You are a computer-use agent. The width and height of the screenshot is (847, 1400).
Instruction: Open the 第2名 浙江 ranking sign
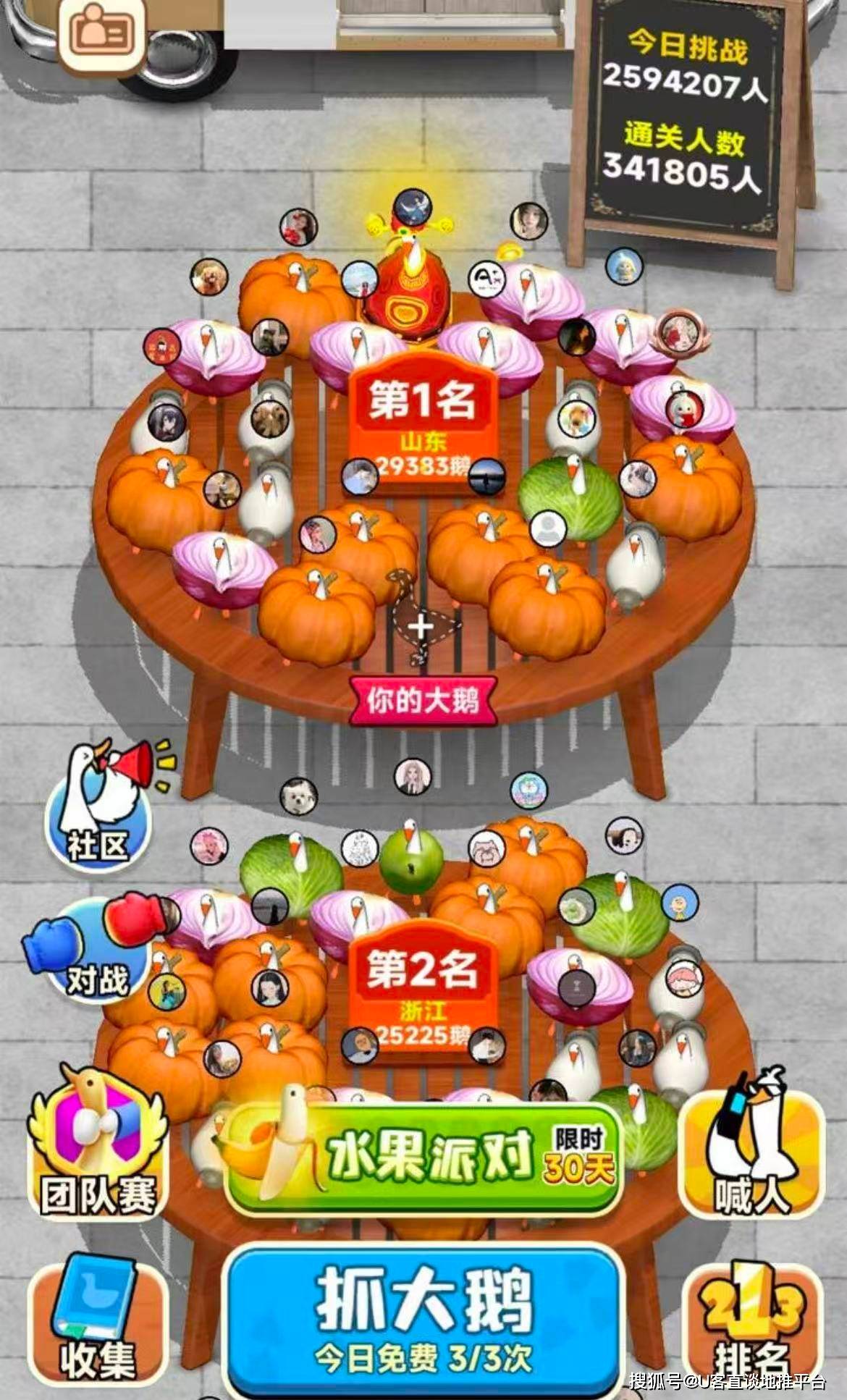tap(423, 992)
